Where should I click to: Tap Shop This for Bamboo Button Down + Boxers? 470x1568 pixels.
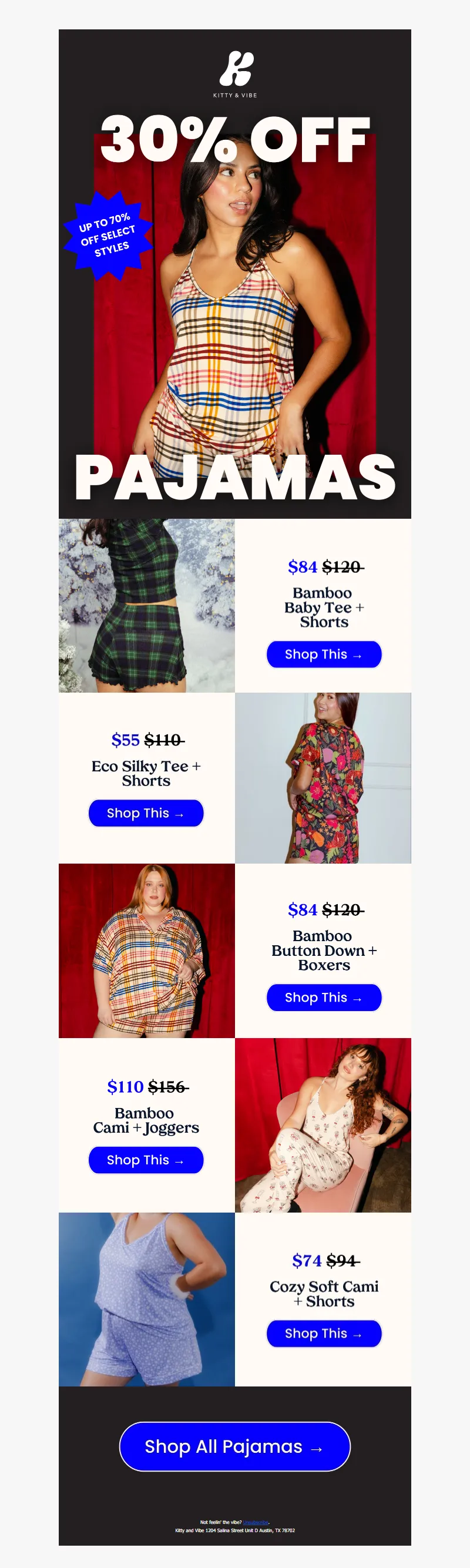tap(323, 997)
